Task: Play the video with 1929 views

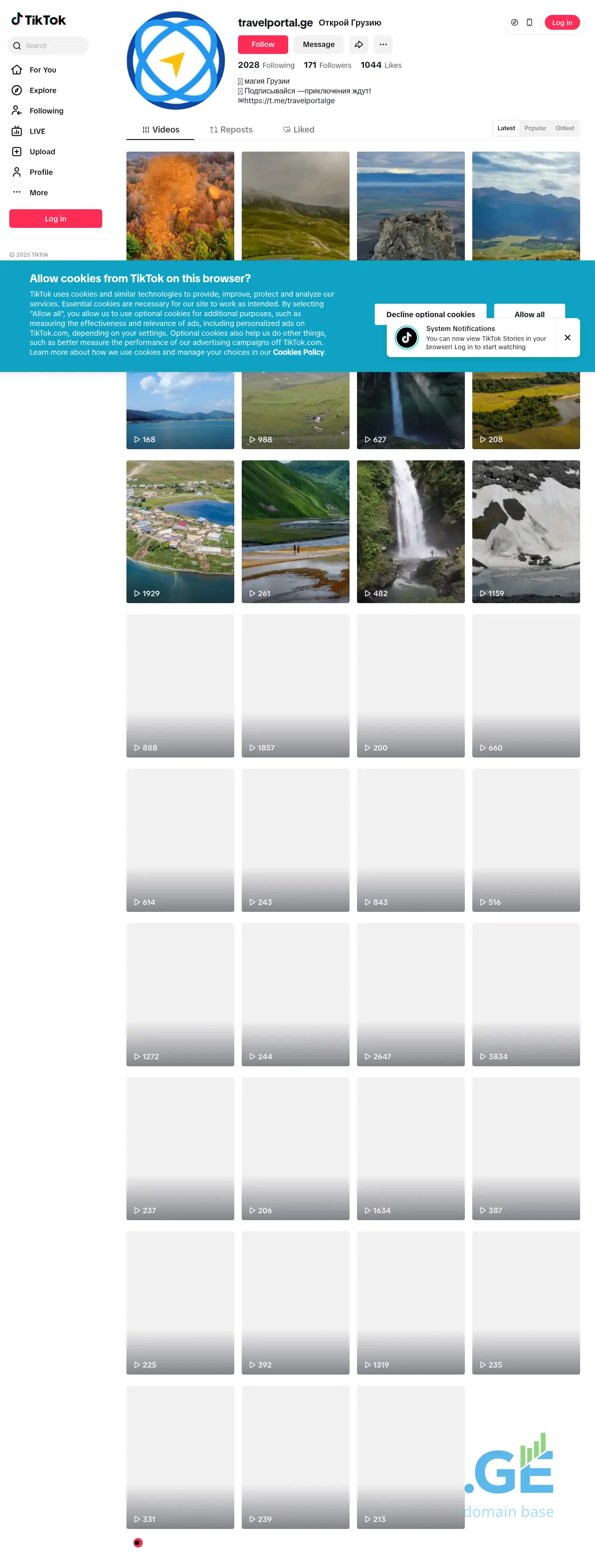Action: pyautogui.click(x=180, y=531)
